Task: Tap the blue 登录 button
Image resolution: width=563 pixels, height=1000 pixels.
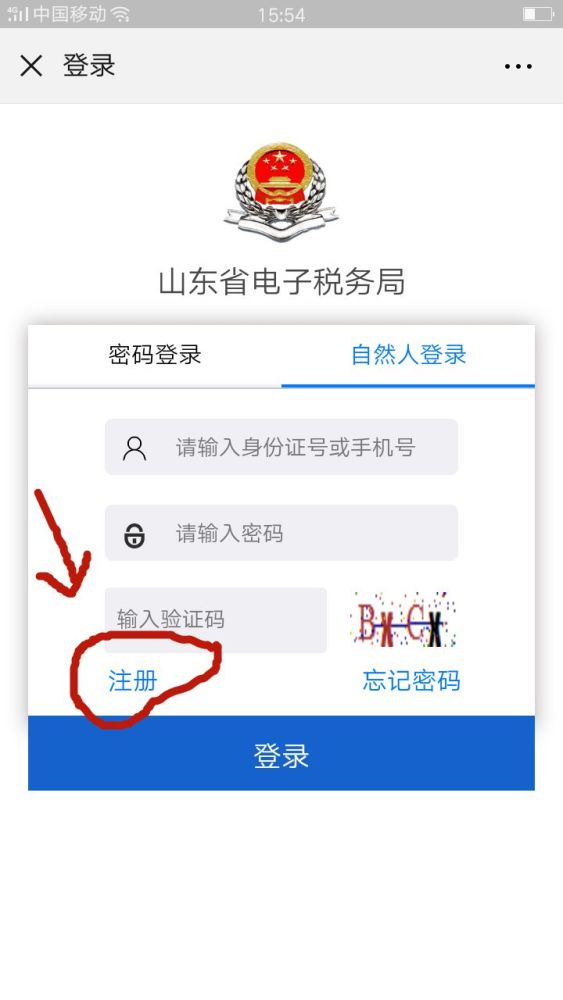Action: click(281, 753)
